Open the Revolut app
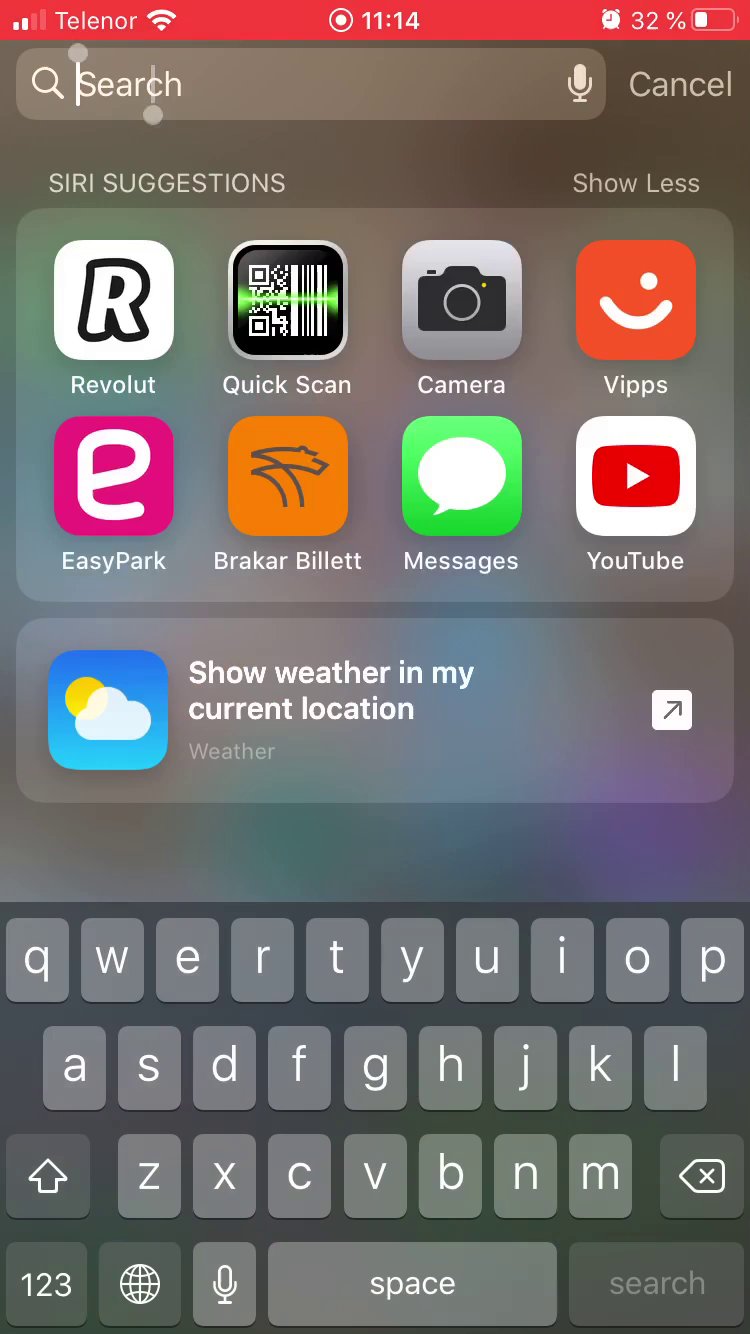Screen dimensions: 750x1334 114,300
